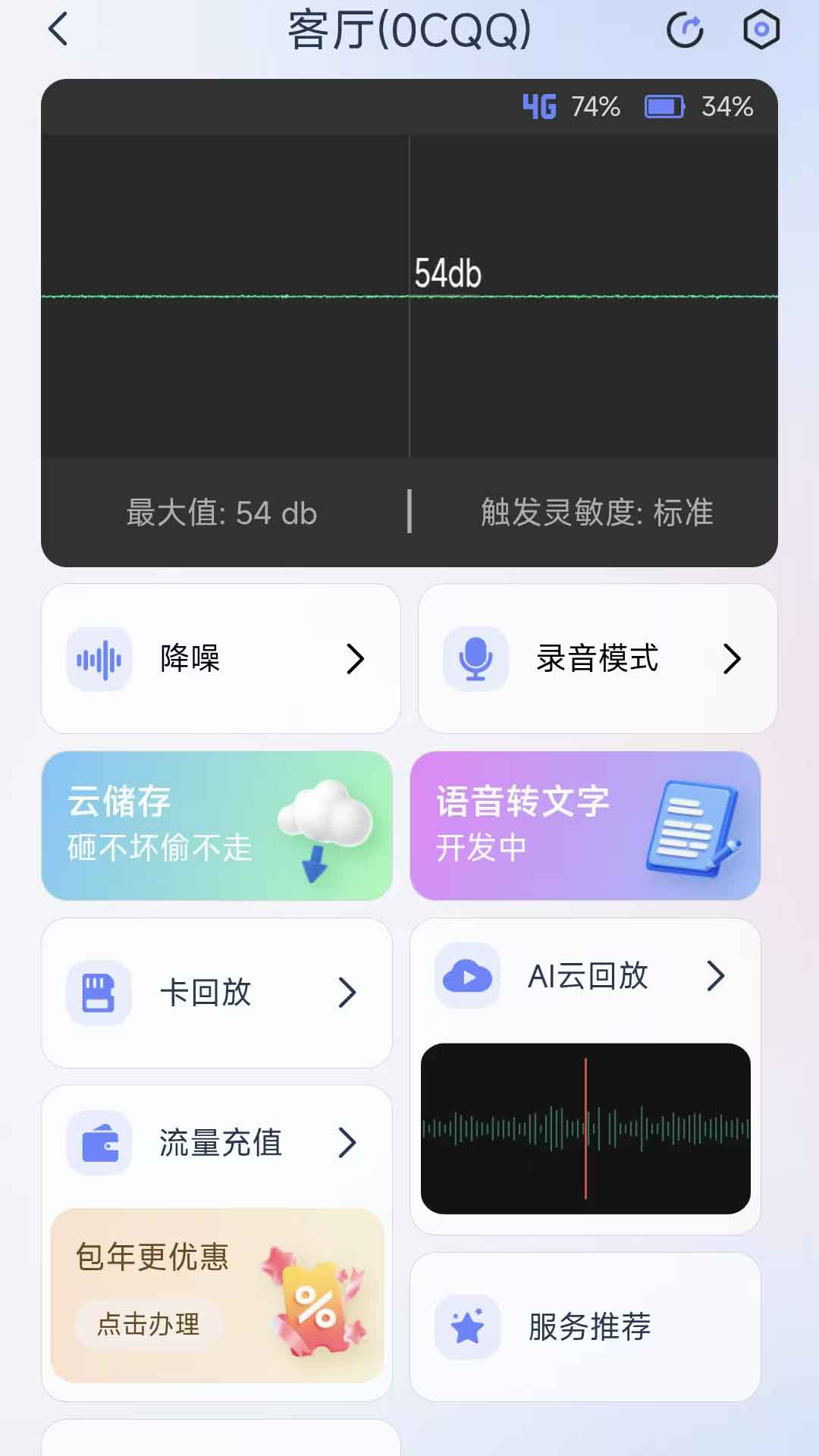
Task: Open the 云储存 cloud storage card
Action: click(220, 827)
